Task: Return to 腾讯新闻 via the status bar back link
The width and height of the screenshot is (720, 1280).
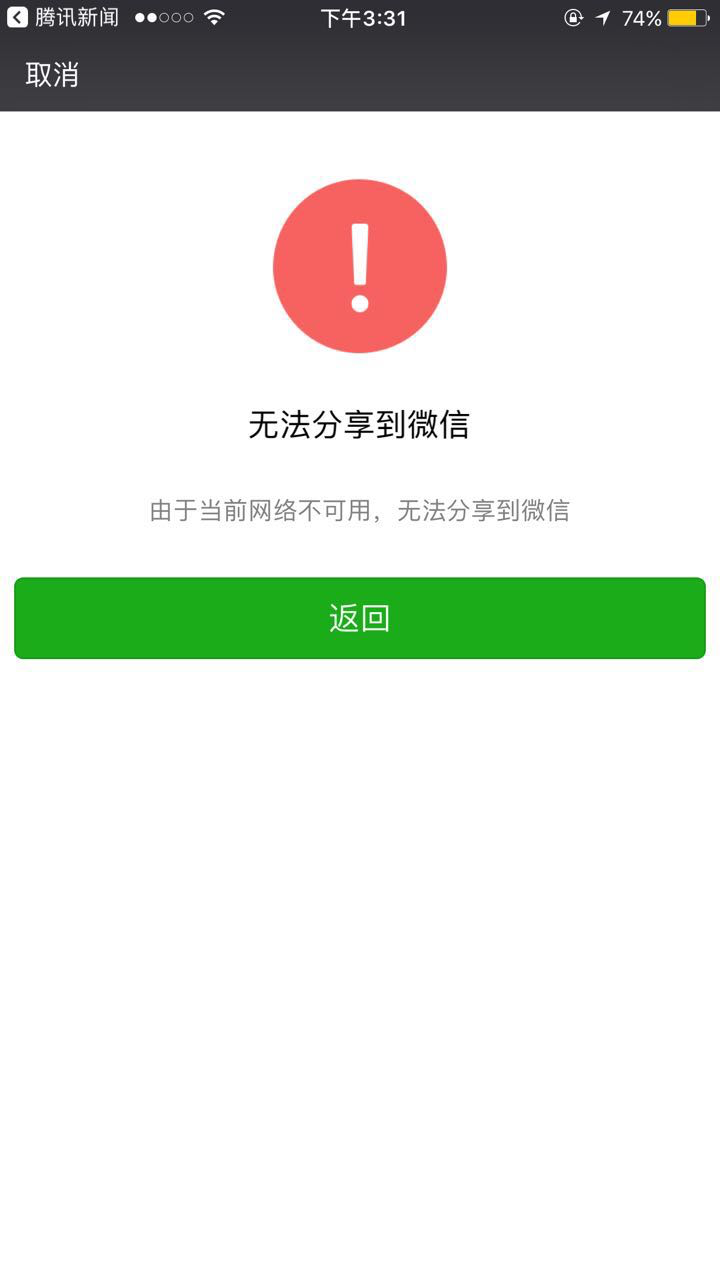Action: (x=63, y=18)
